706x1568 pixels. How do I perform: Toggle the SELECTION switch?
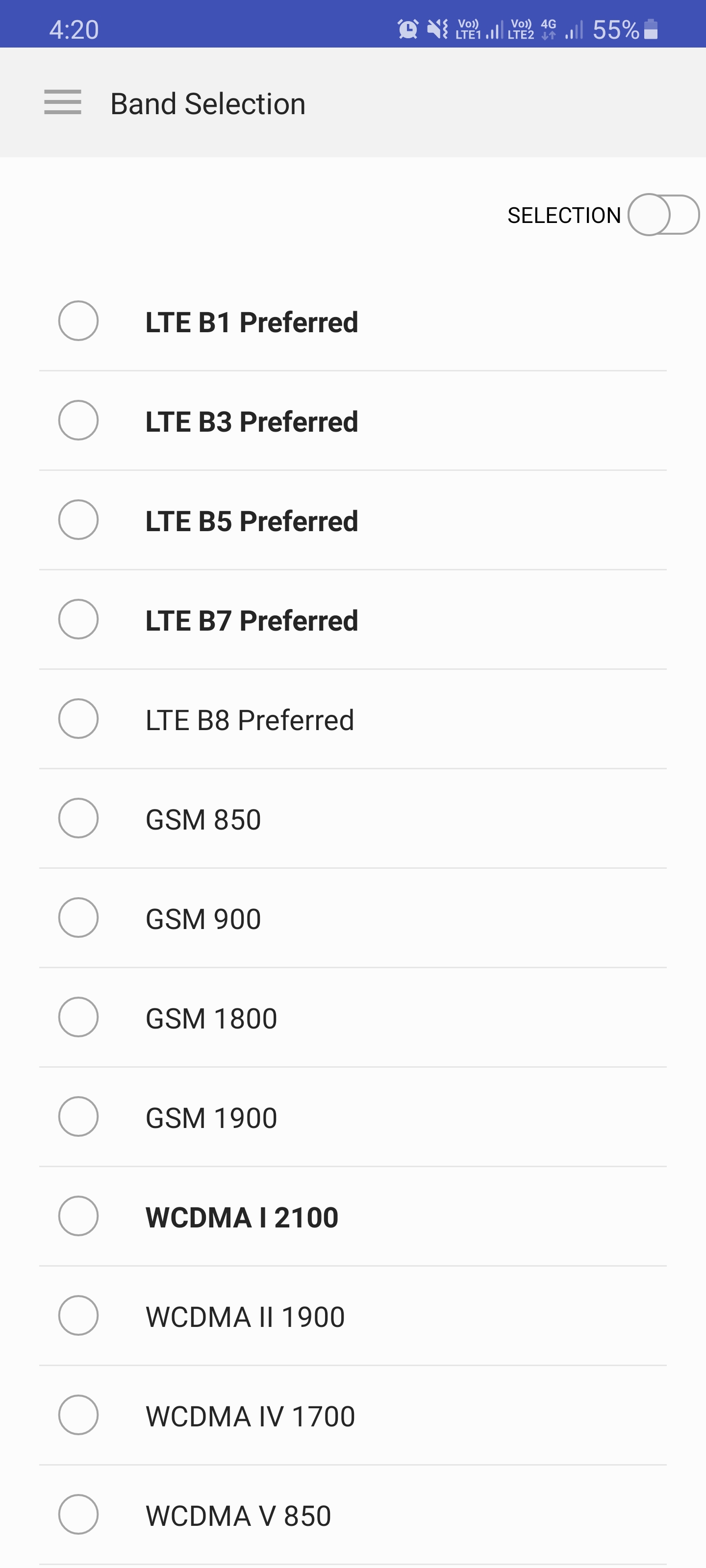tap(663, 215)
